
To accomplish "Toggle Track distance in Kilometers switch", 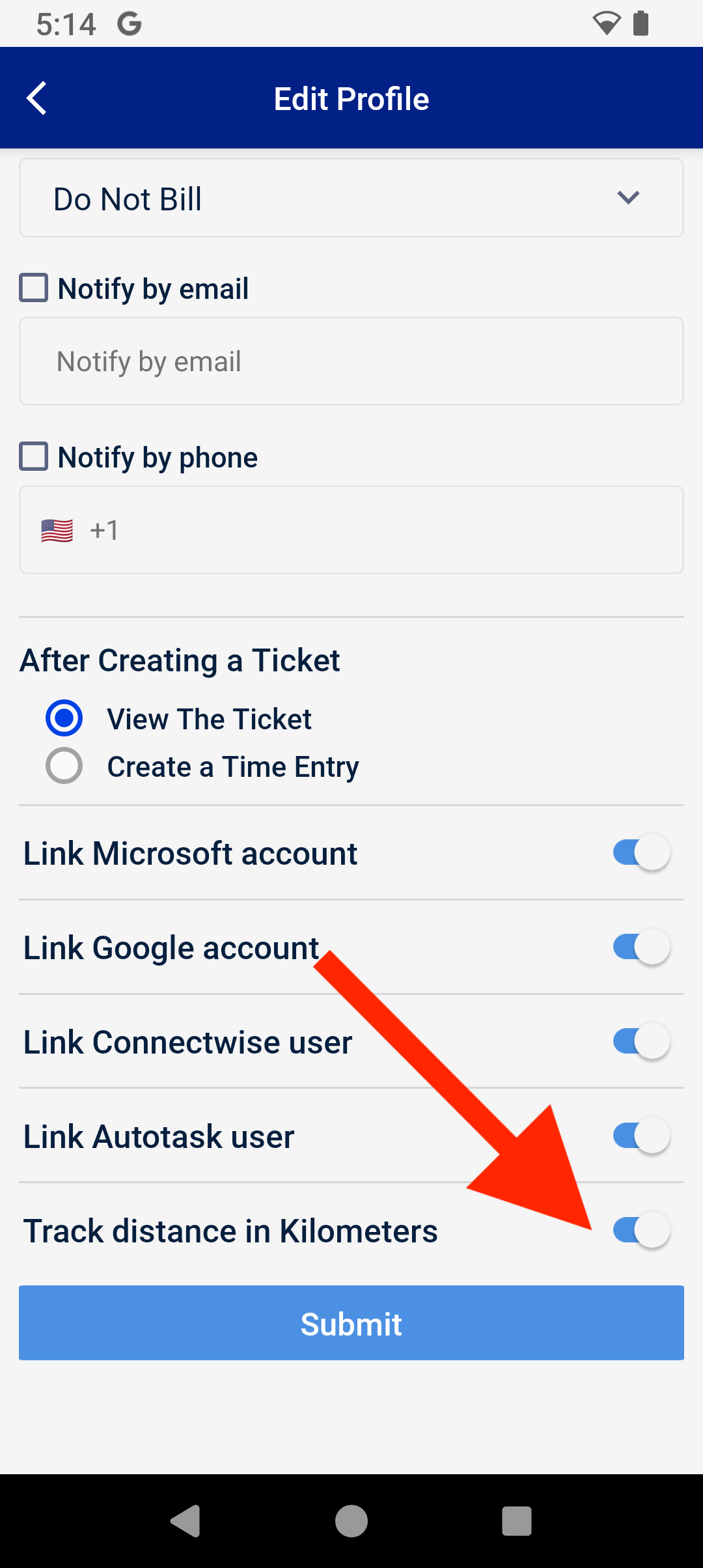I will (x=641, y=1231).
